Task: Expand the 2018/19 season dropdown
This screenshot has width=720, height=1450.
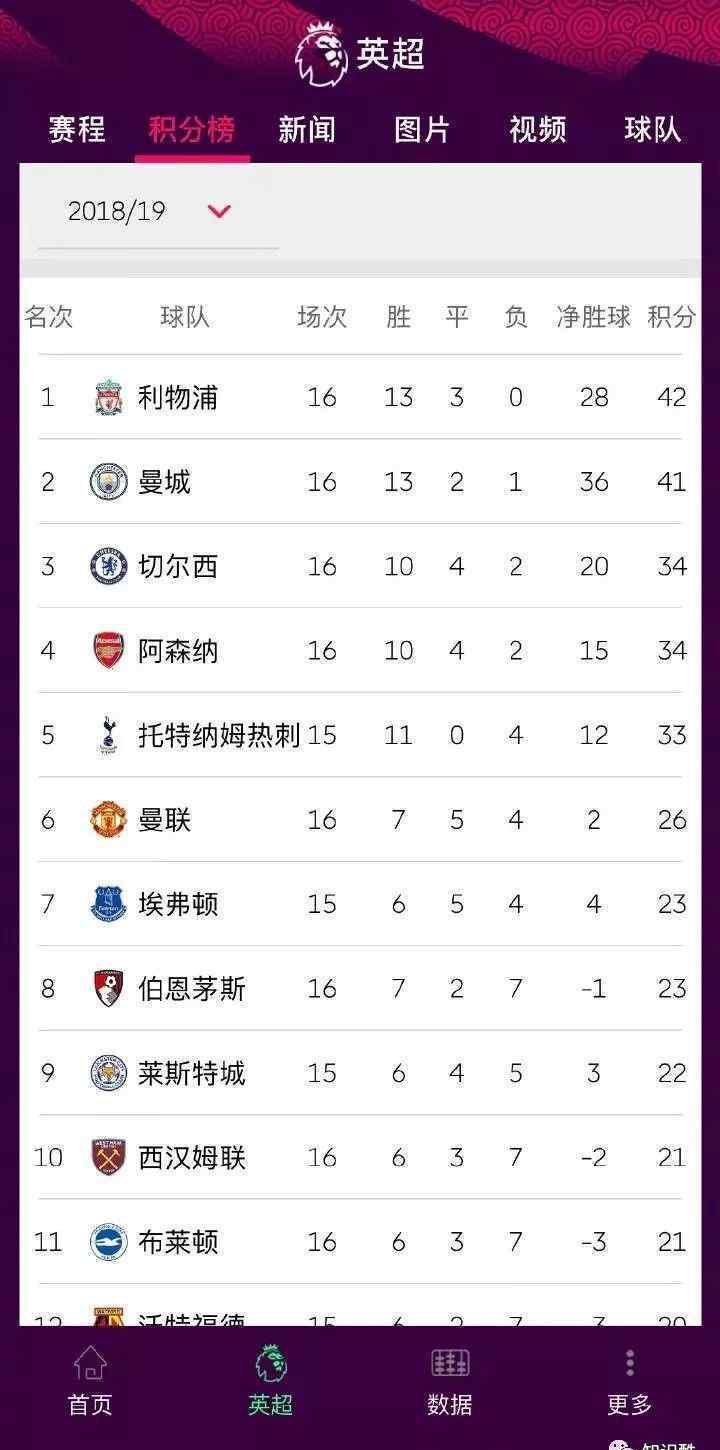Action: coord(158,211)
